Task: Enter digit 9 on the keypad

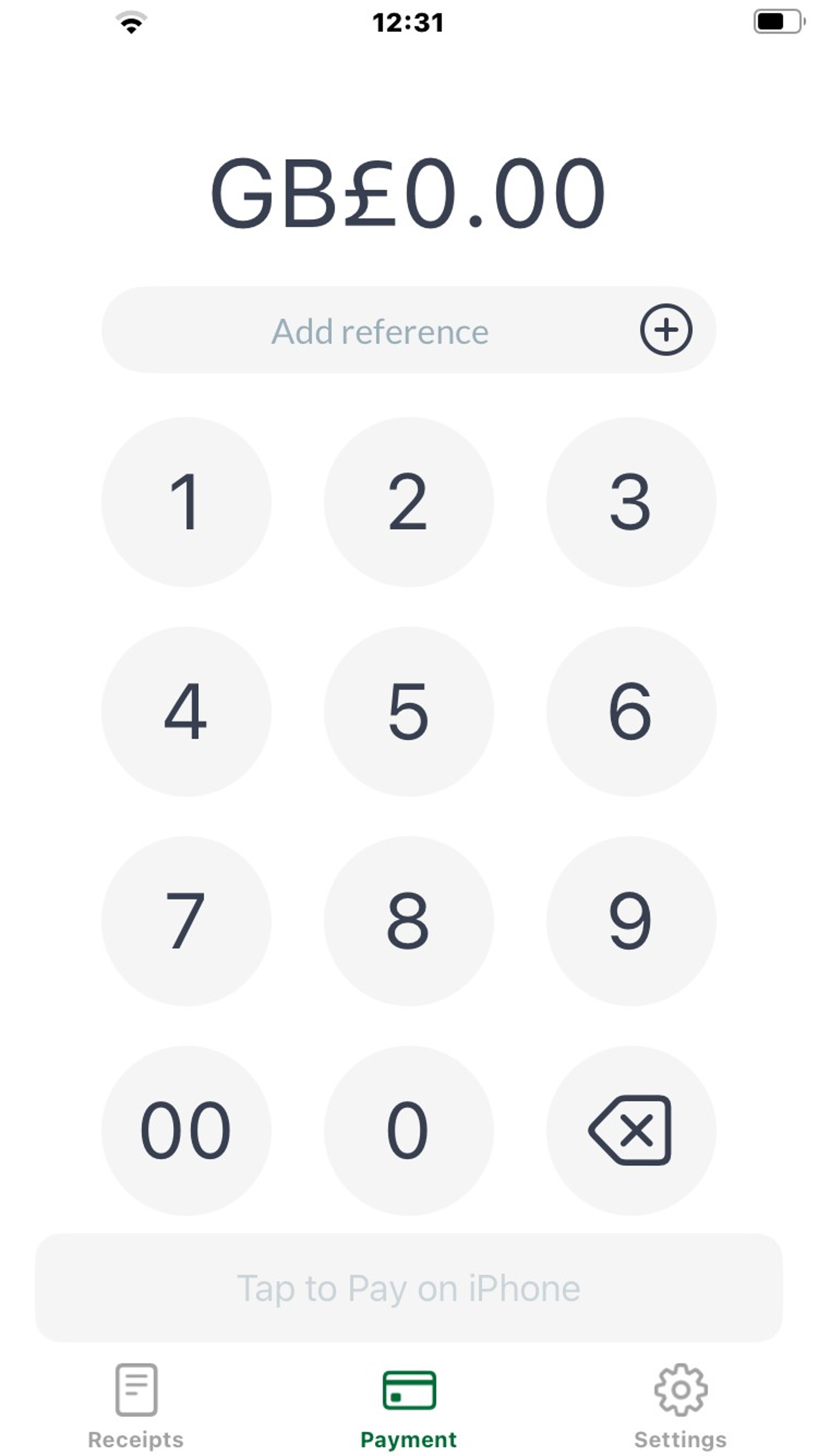Action: click(631, 921)
